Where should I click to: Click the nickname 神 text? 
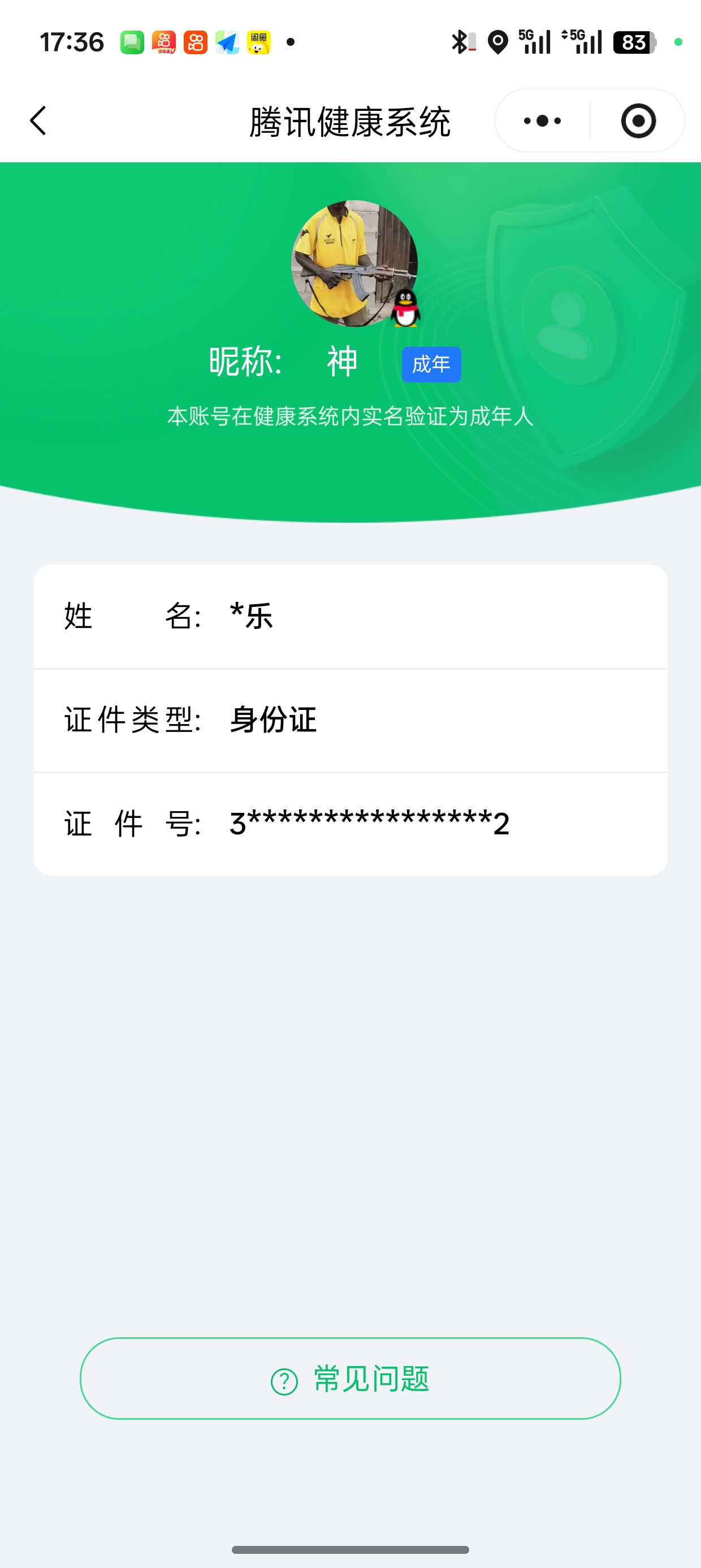341,361
